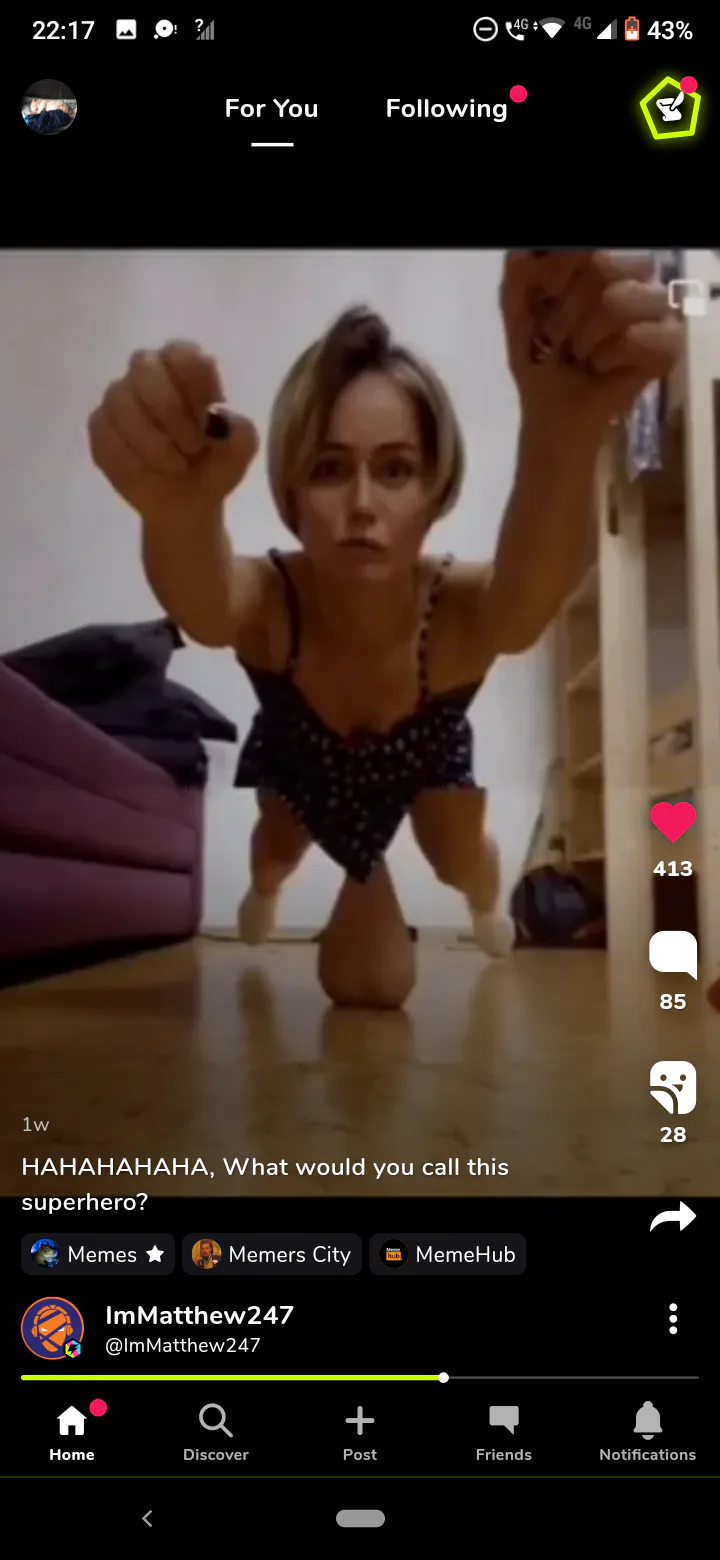Open the Friends tab
Screen dimensions: 720x1560
click(x=504, y=1431)
